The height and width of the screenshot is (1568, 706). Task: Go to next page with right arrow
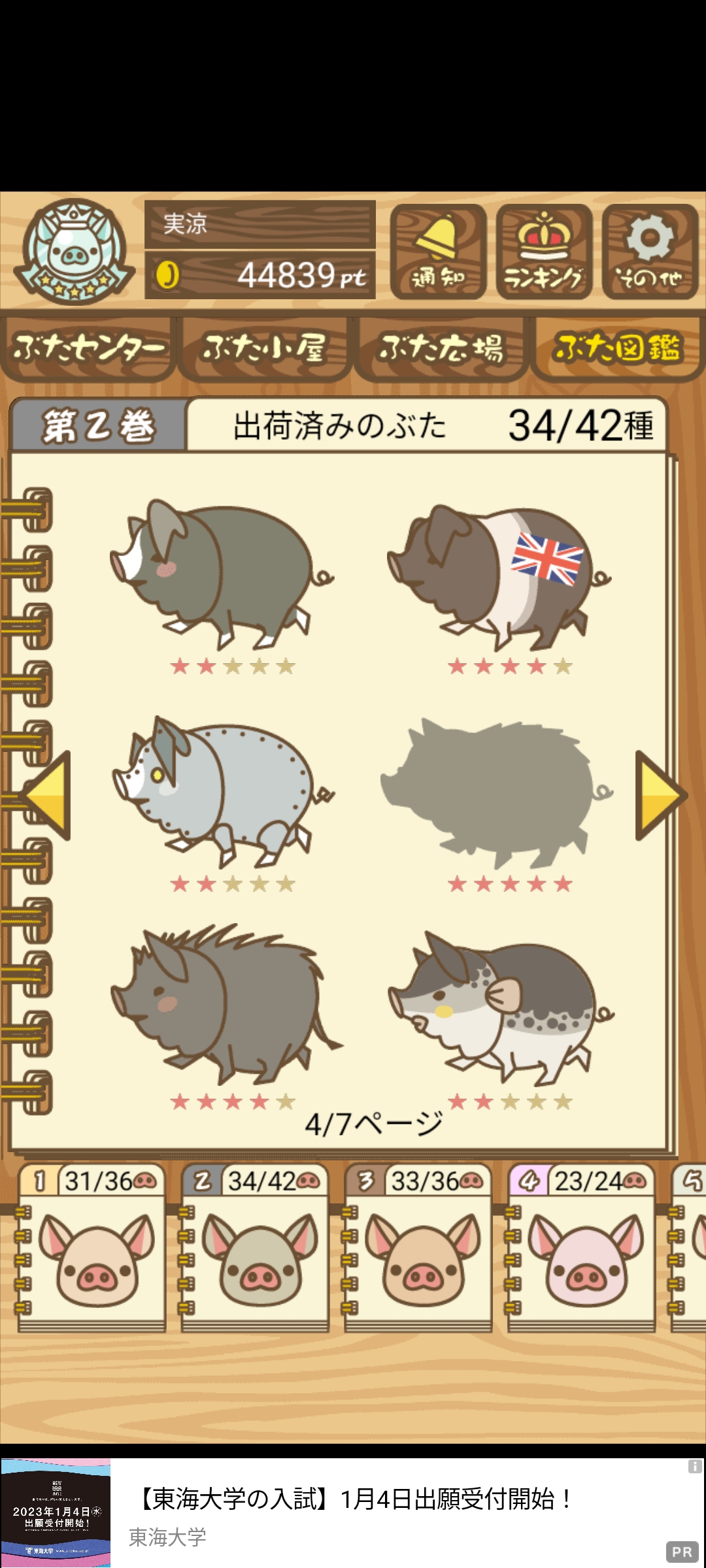pos(659,795)
